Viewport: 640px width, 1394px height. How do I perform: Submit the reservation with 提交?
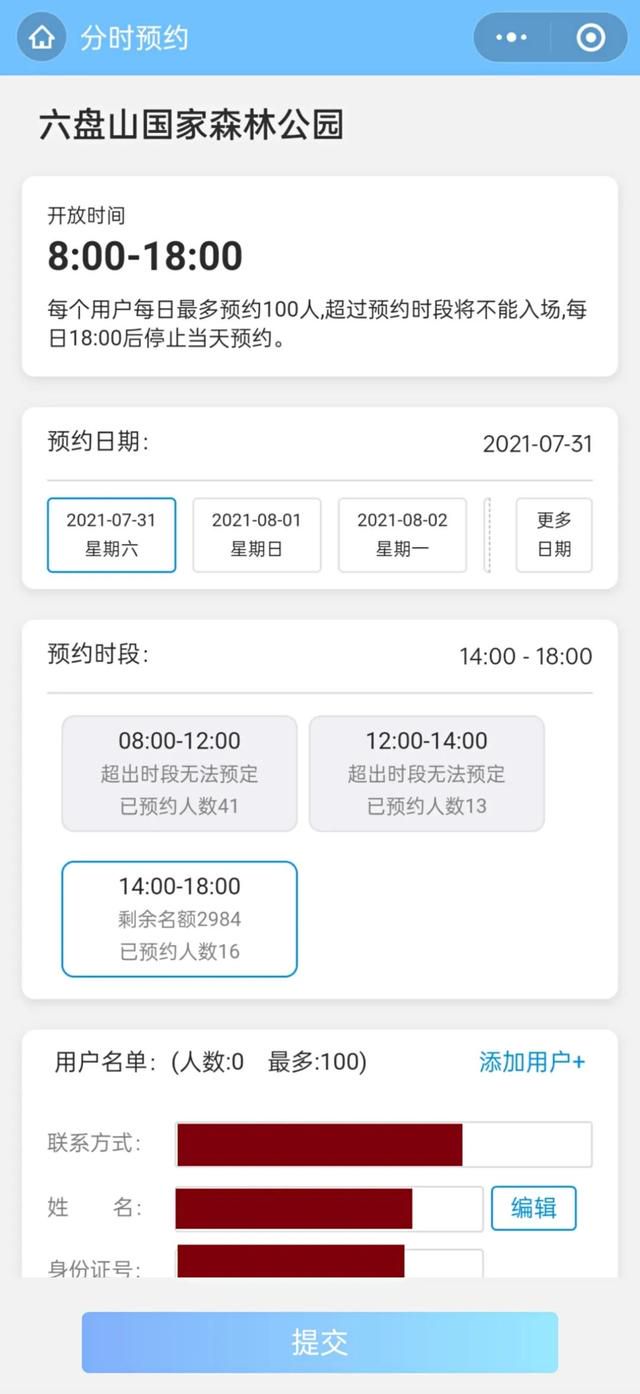[x=320, y=1342]
